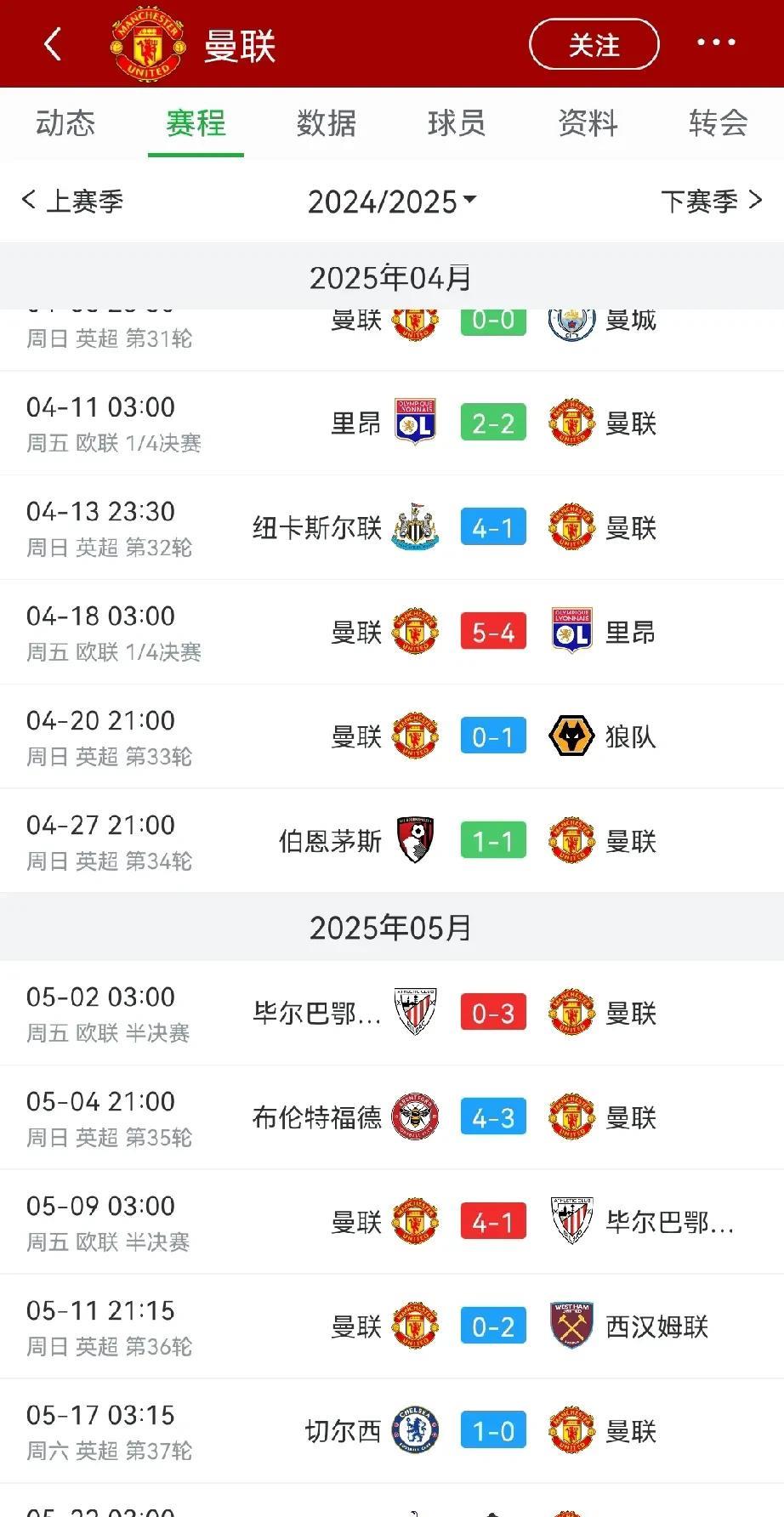784x1517 pixels.
Task: Go to the next season (下赛季)
Action: [x=712, y=202]
